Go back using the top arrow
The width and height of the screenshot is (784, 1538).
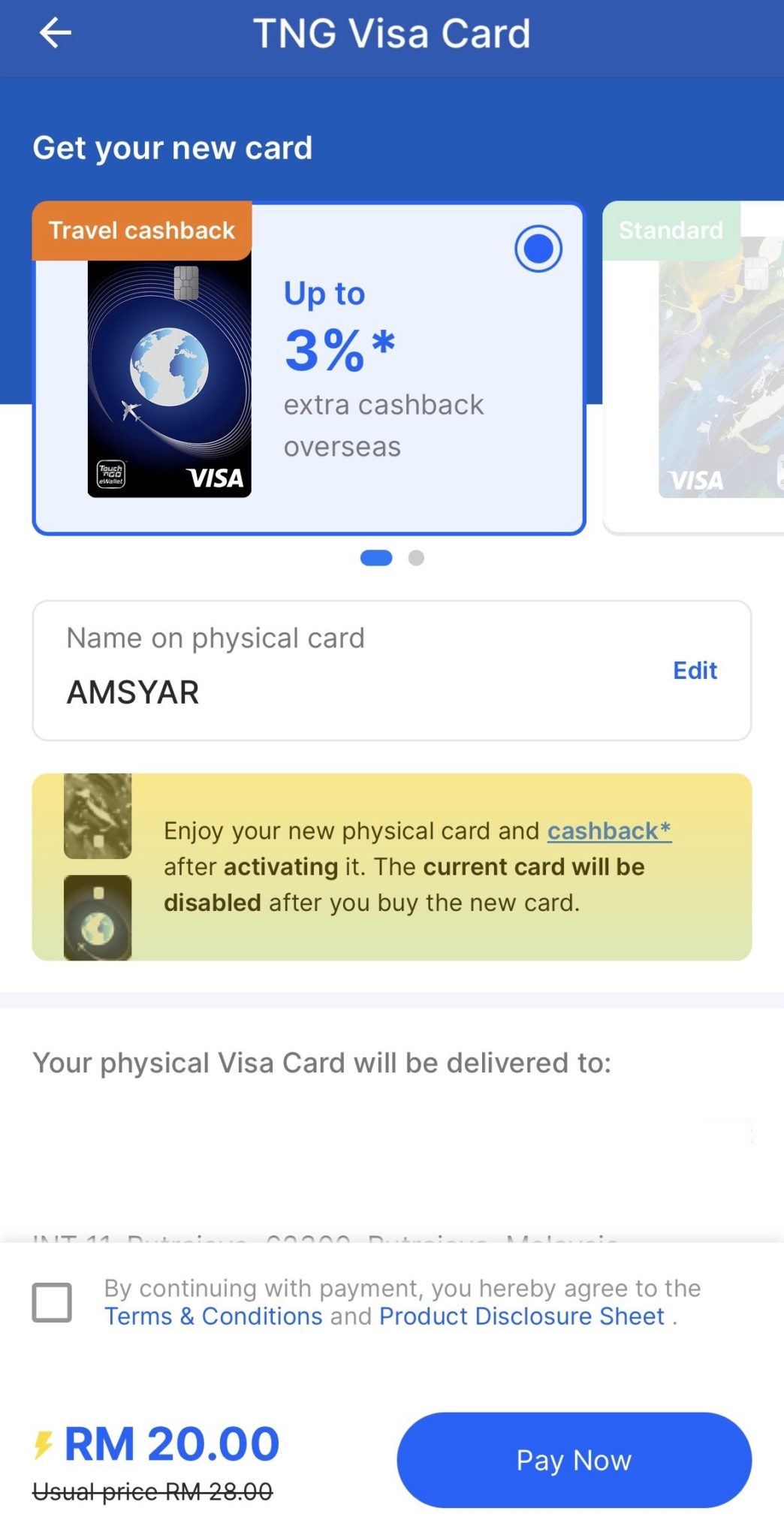point(55,33)
